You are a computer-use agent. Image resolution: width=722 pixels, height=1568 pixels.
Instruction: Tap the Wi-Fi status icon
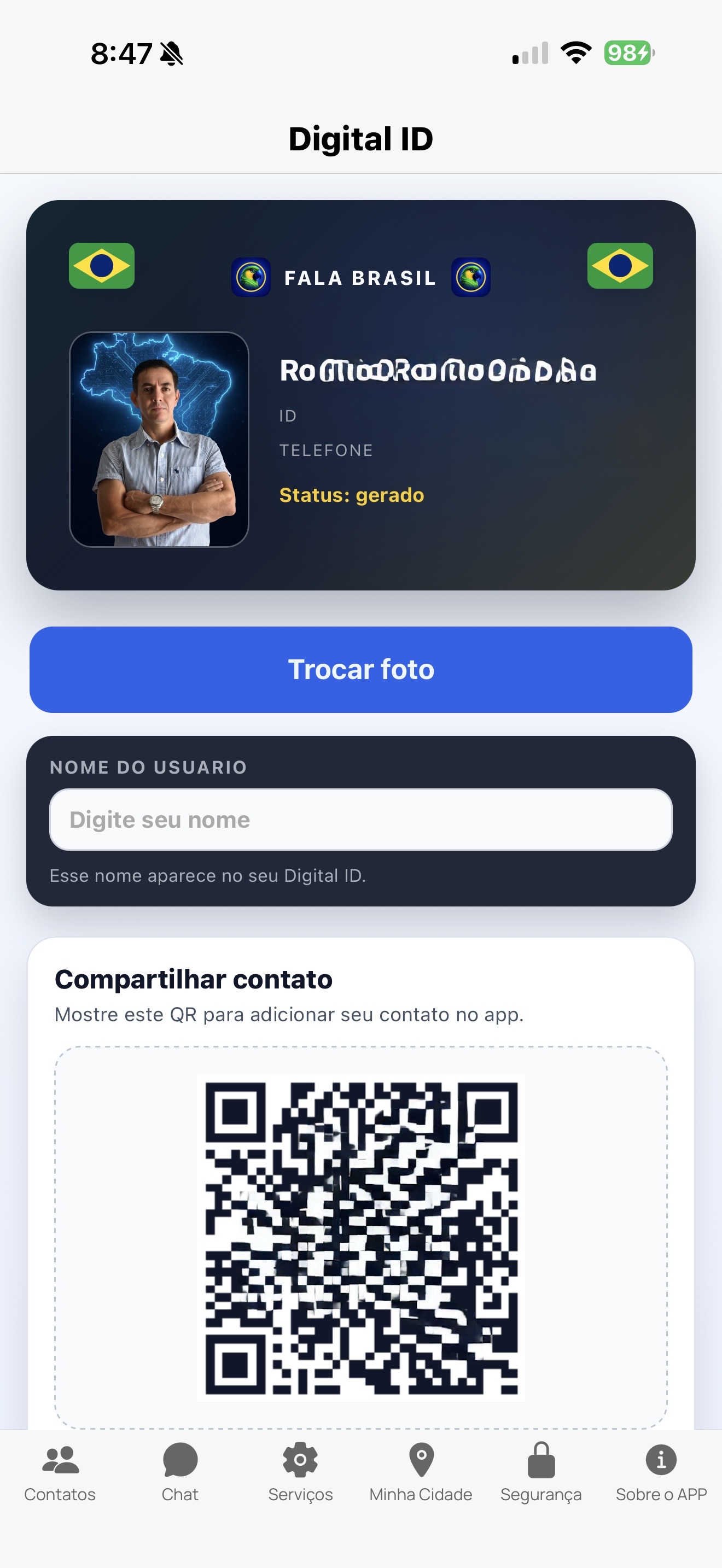tap(575, 54)
